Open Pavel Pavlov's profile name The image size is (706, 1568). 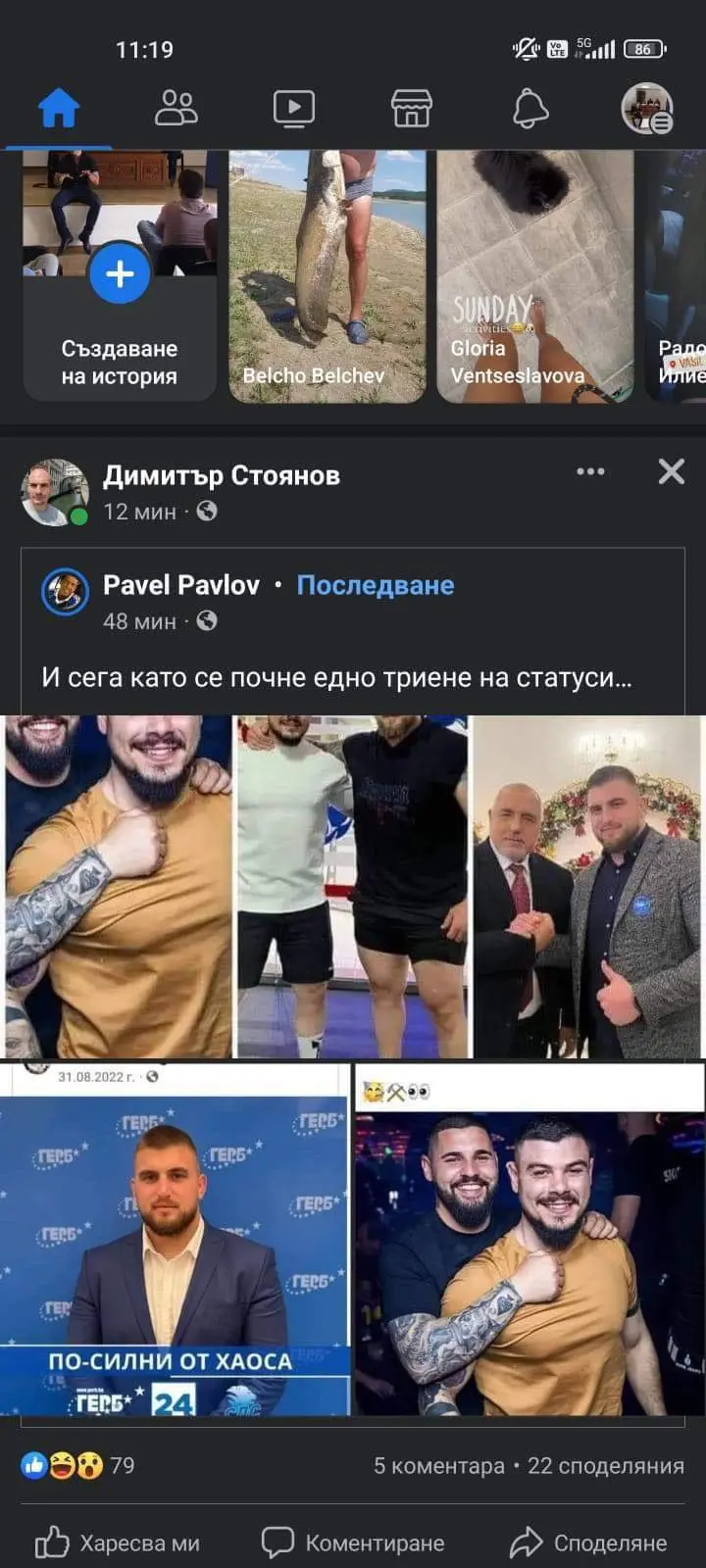181,585
